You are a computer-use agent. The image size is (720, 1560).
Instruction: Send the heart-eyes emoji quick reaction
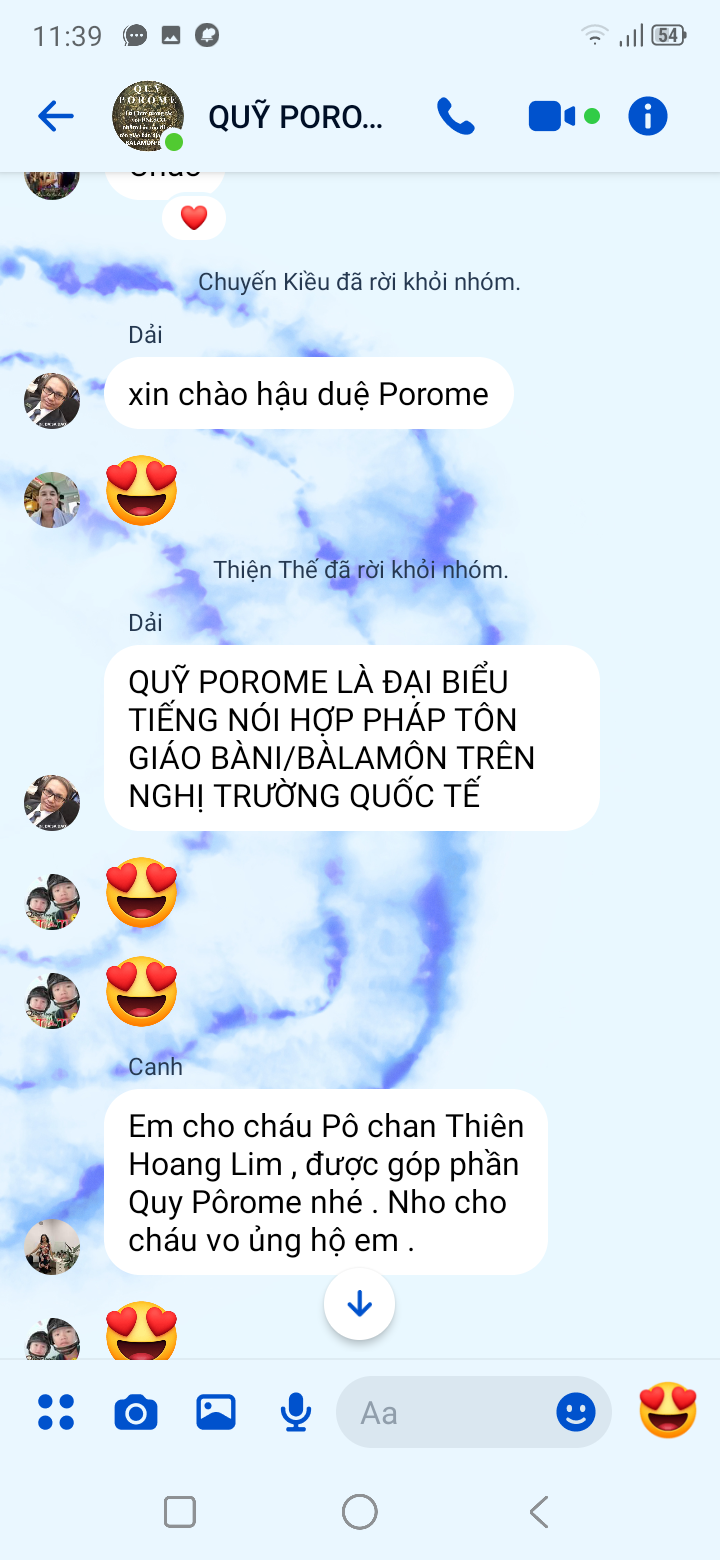coord(667,1410)
